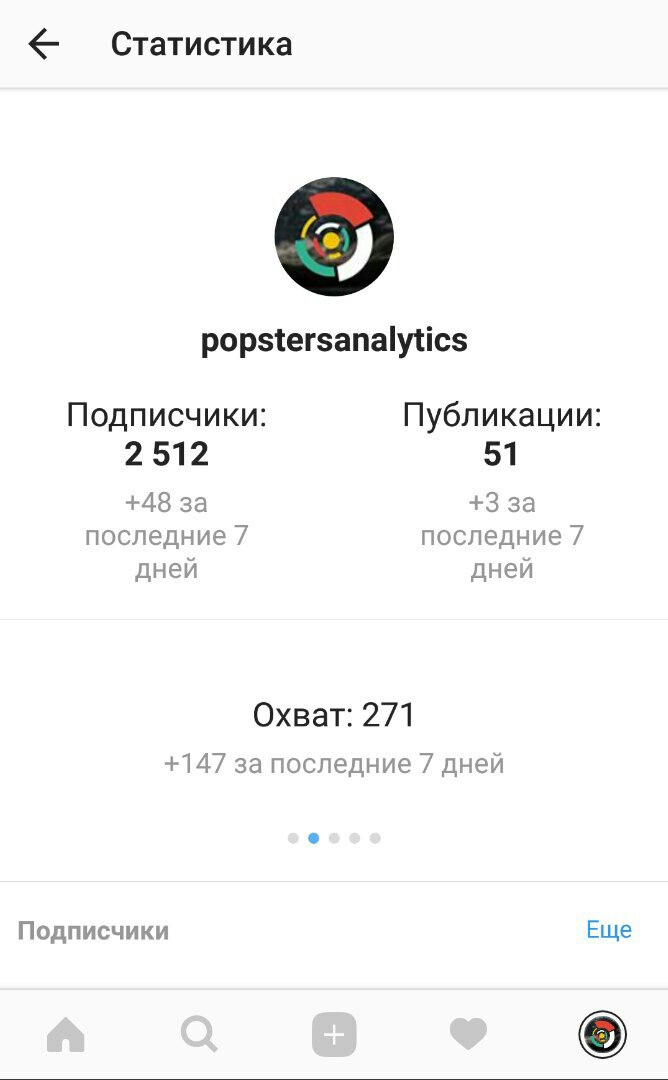The height and width of the screenshot is (1080, 668).
Task: Switch to the home feed tab
Action: 66,1036
